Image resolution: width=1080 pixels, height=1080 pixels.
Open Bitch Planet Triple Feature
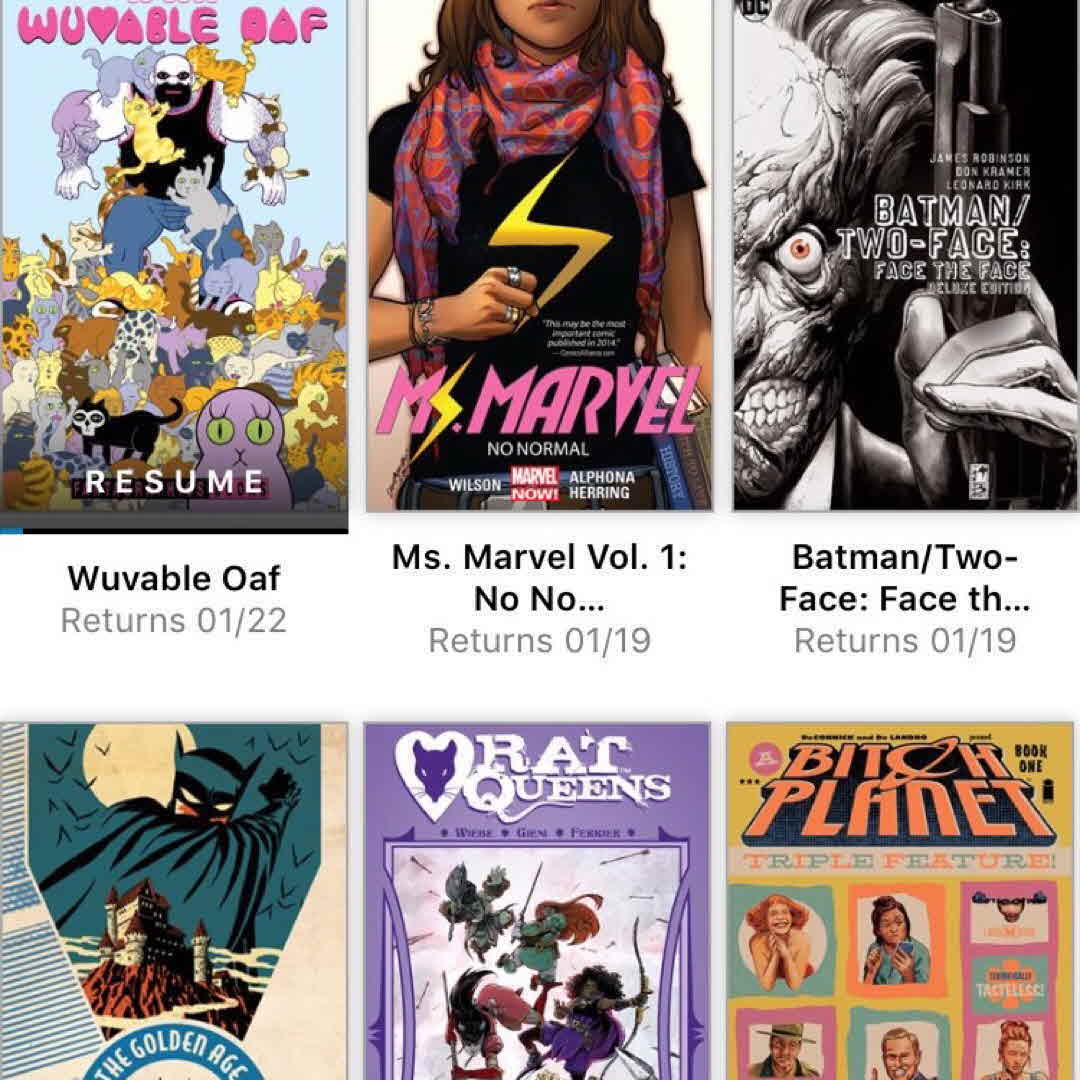pos(905,900)
